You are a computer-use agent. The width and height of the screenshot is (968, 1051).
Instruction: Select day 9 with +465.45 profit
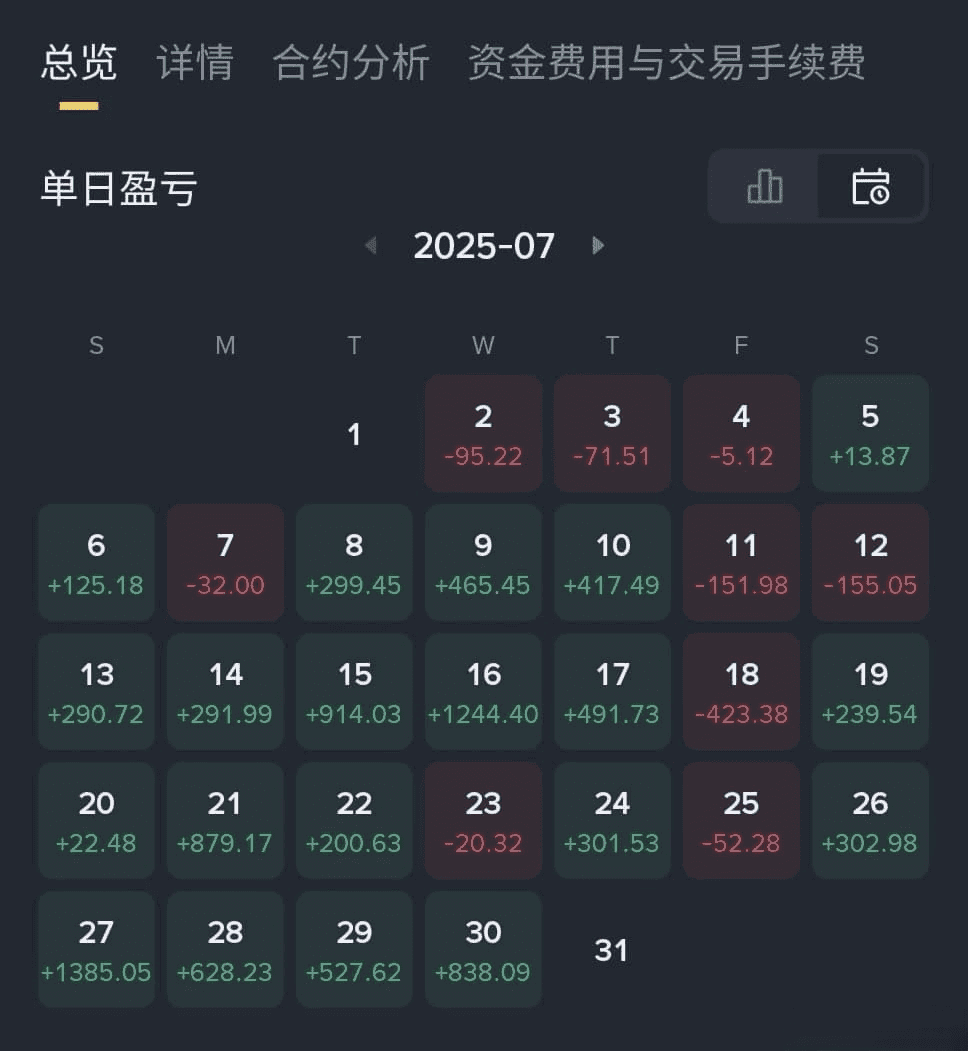(483, 563)
